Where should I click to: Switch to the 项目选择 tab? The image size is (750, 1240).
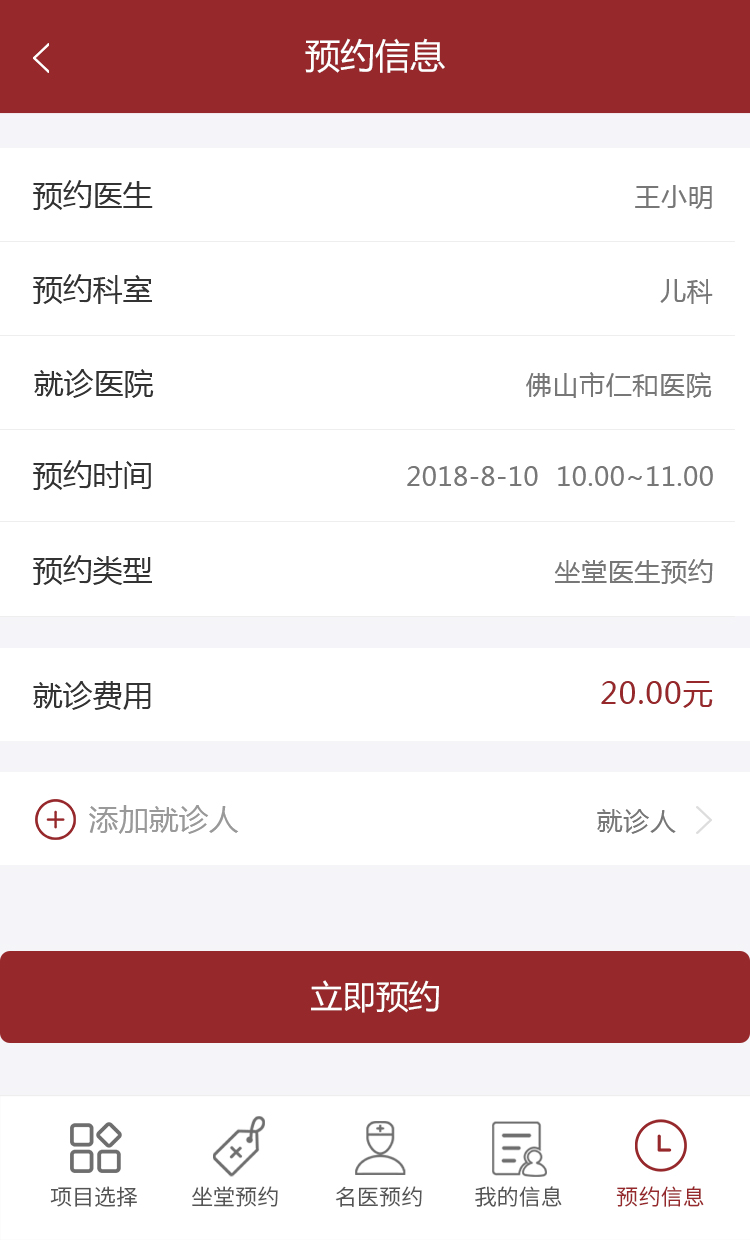click(94, 1163)
